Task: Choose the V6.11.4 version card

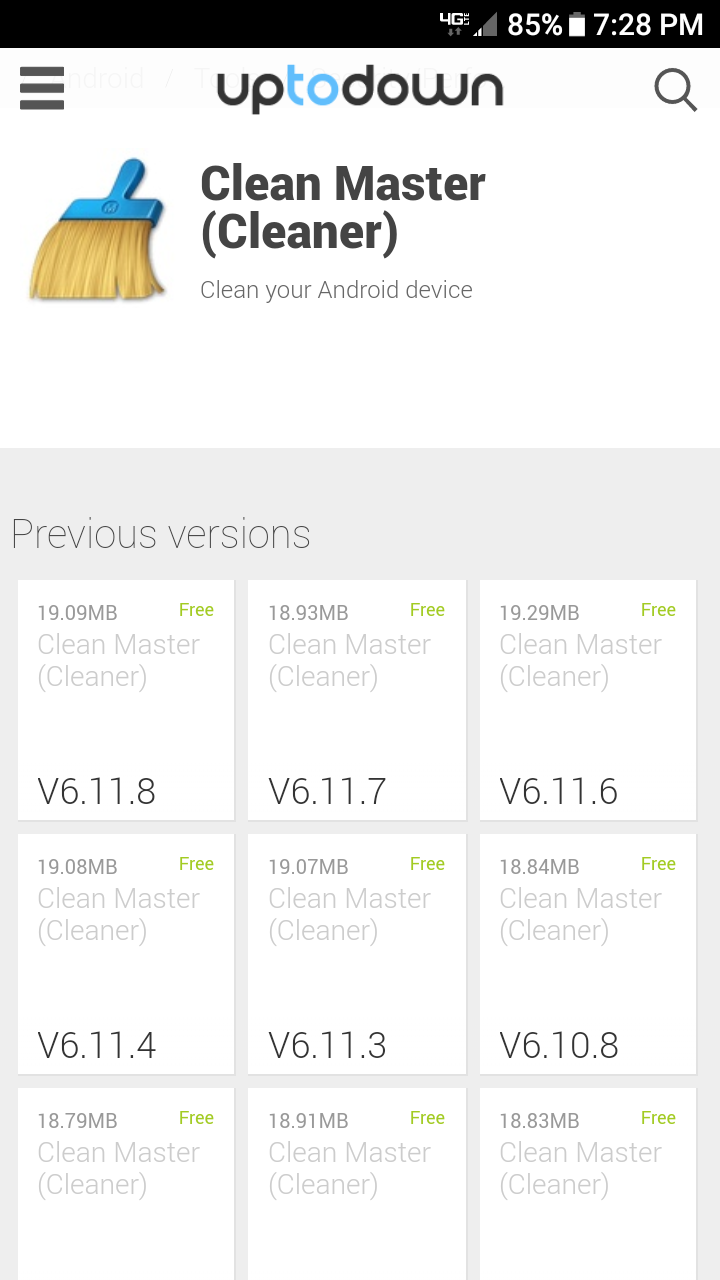Action: tap(126, 954)
